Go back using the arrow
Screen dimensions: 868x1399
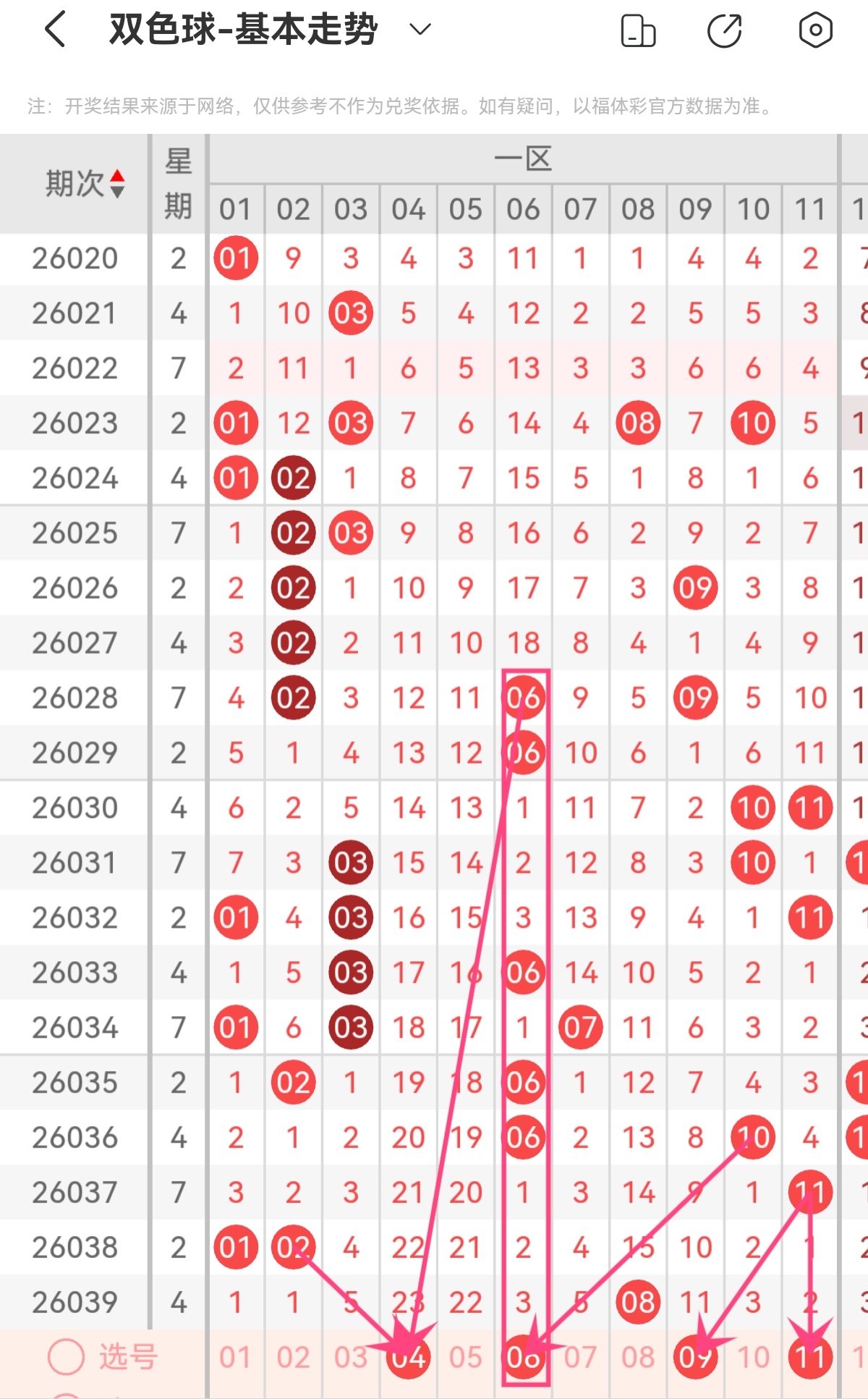click(56, 30)
